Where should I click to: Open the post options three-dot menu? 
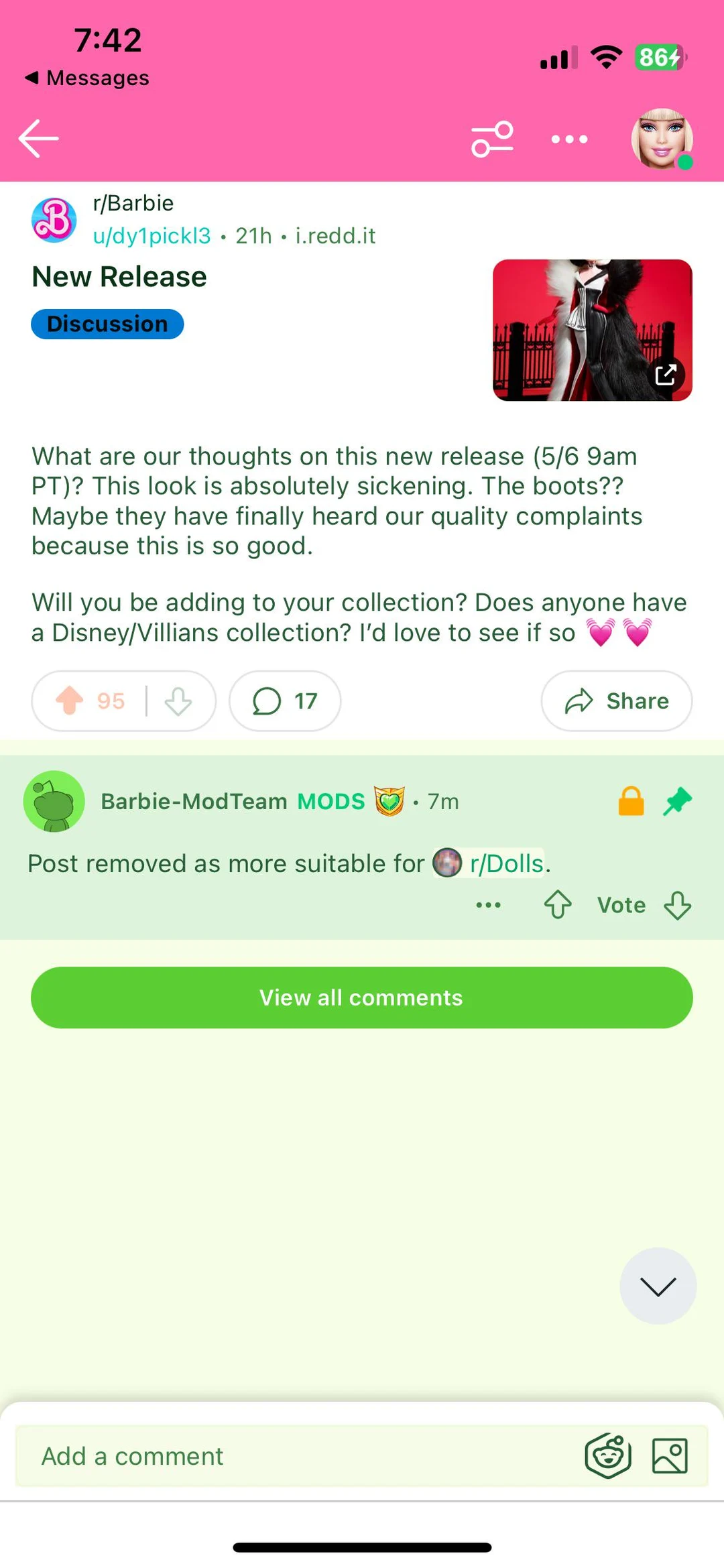(568, 139)
